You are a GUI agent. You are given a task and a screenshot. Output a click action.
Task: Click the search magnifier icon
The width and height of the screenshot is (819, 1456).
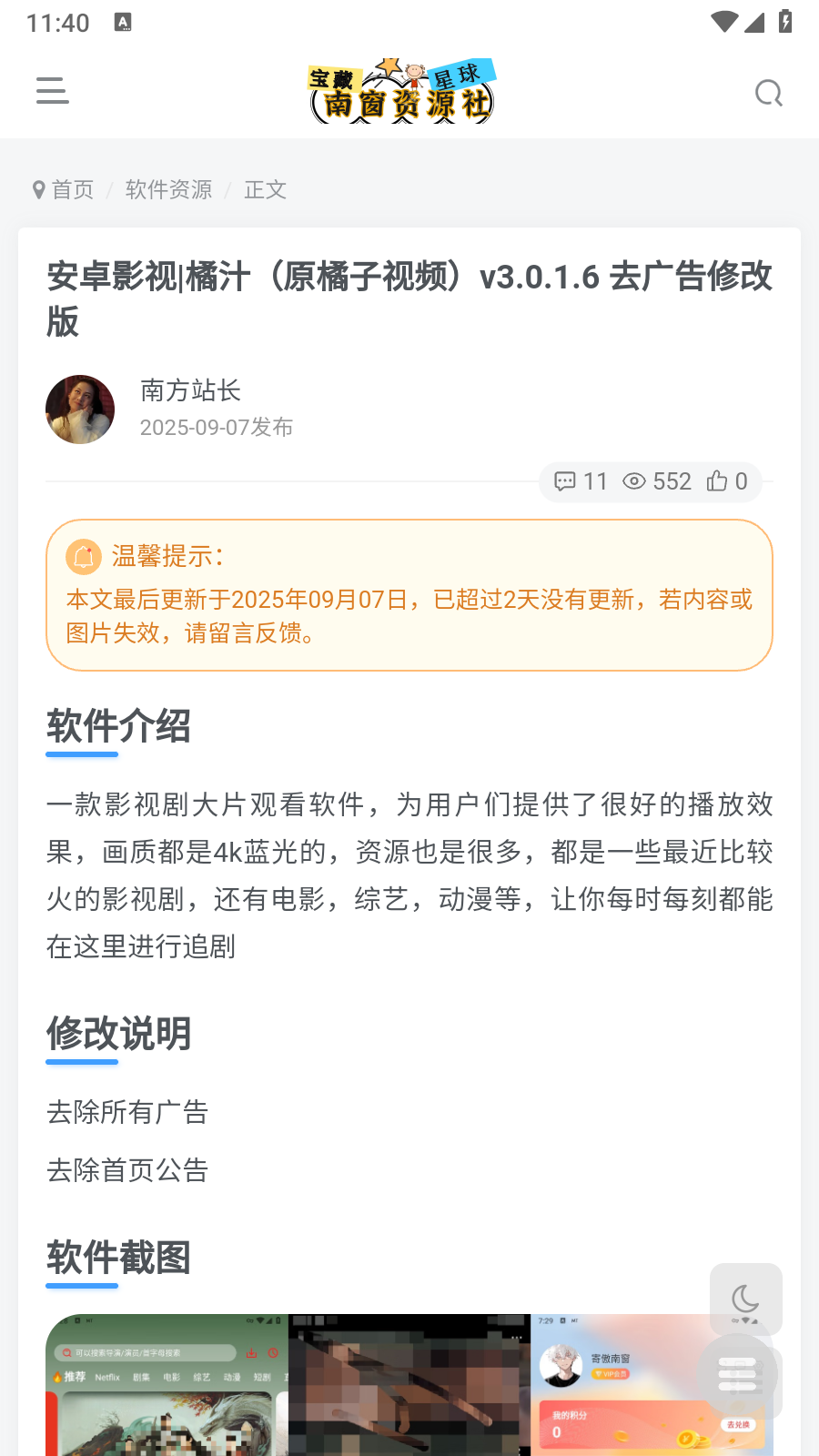(769, 92)
